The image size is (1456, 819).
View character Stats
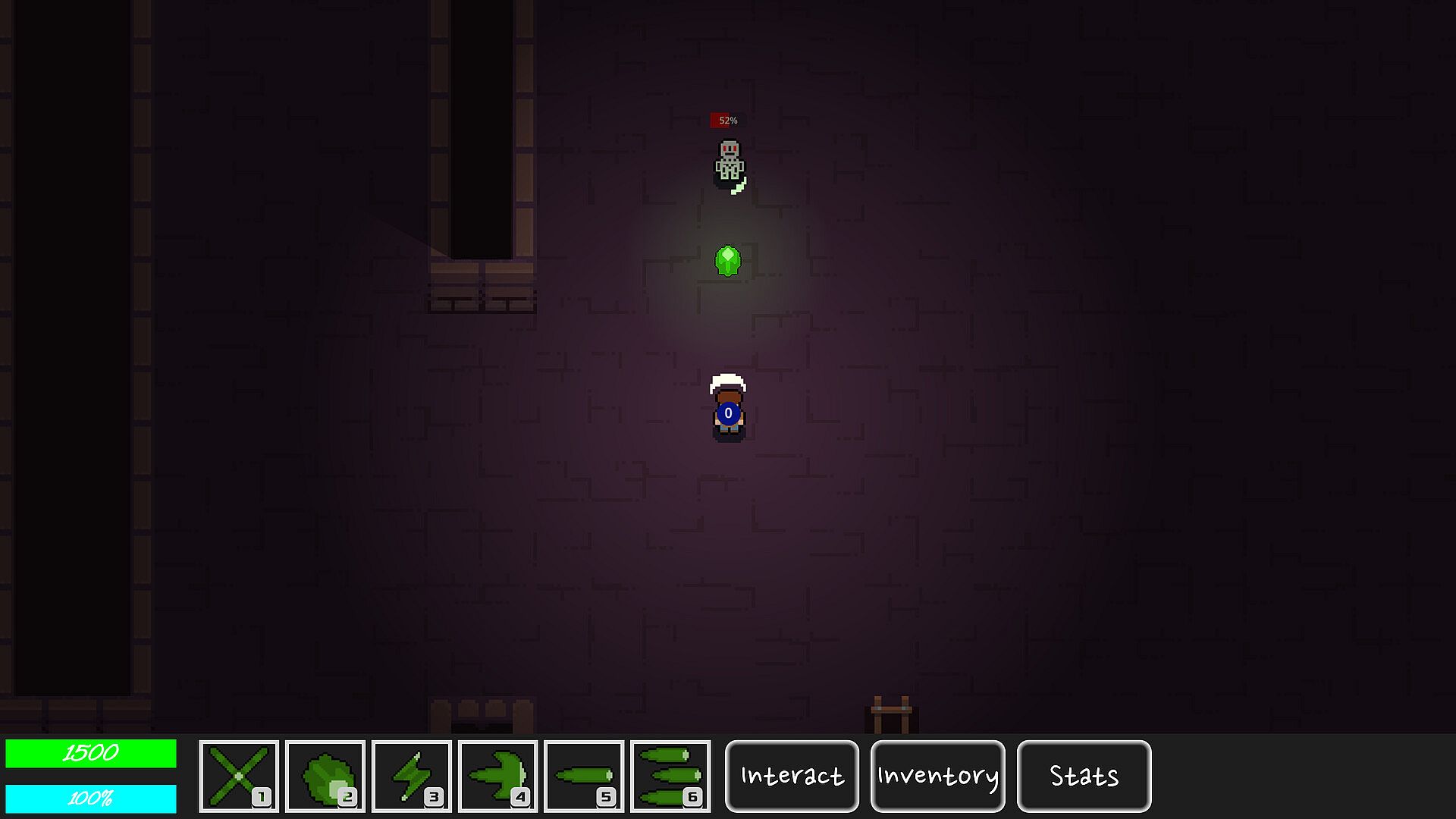(x=1084, y=776)
